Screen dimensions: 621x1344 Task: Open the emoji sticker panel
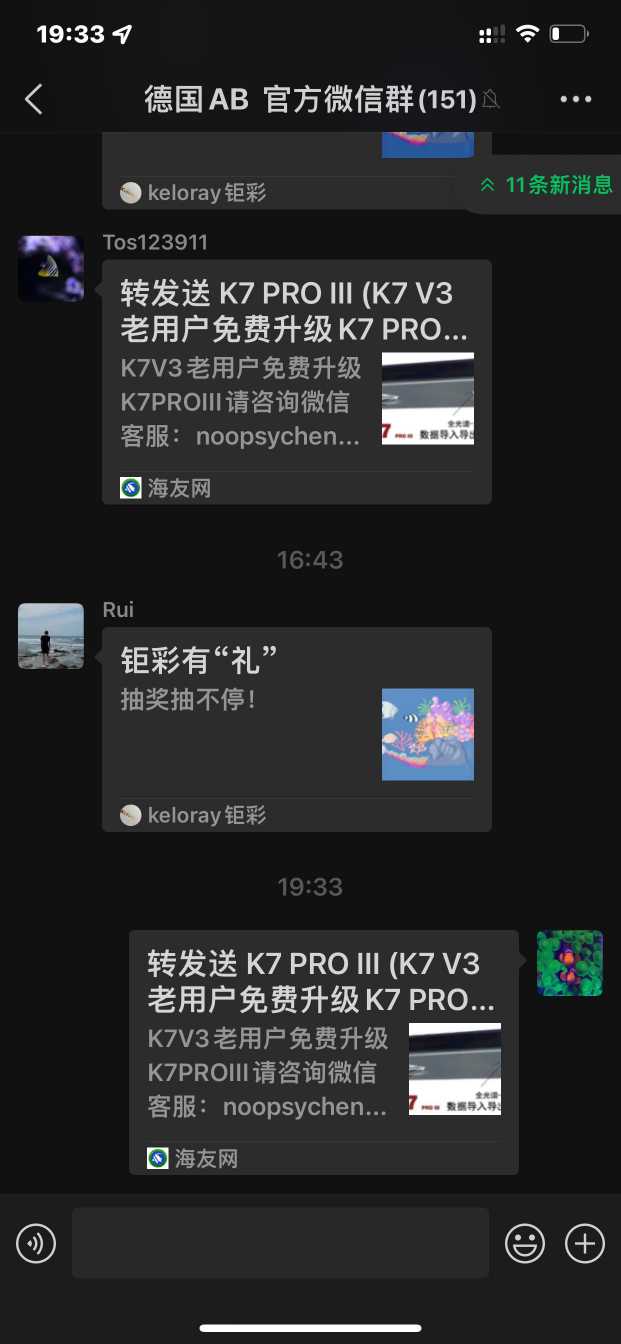(525, 1244)
